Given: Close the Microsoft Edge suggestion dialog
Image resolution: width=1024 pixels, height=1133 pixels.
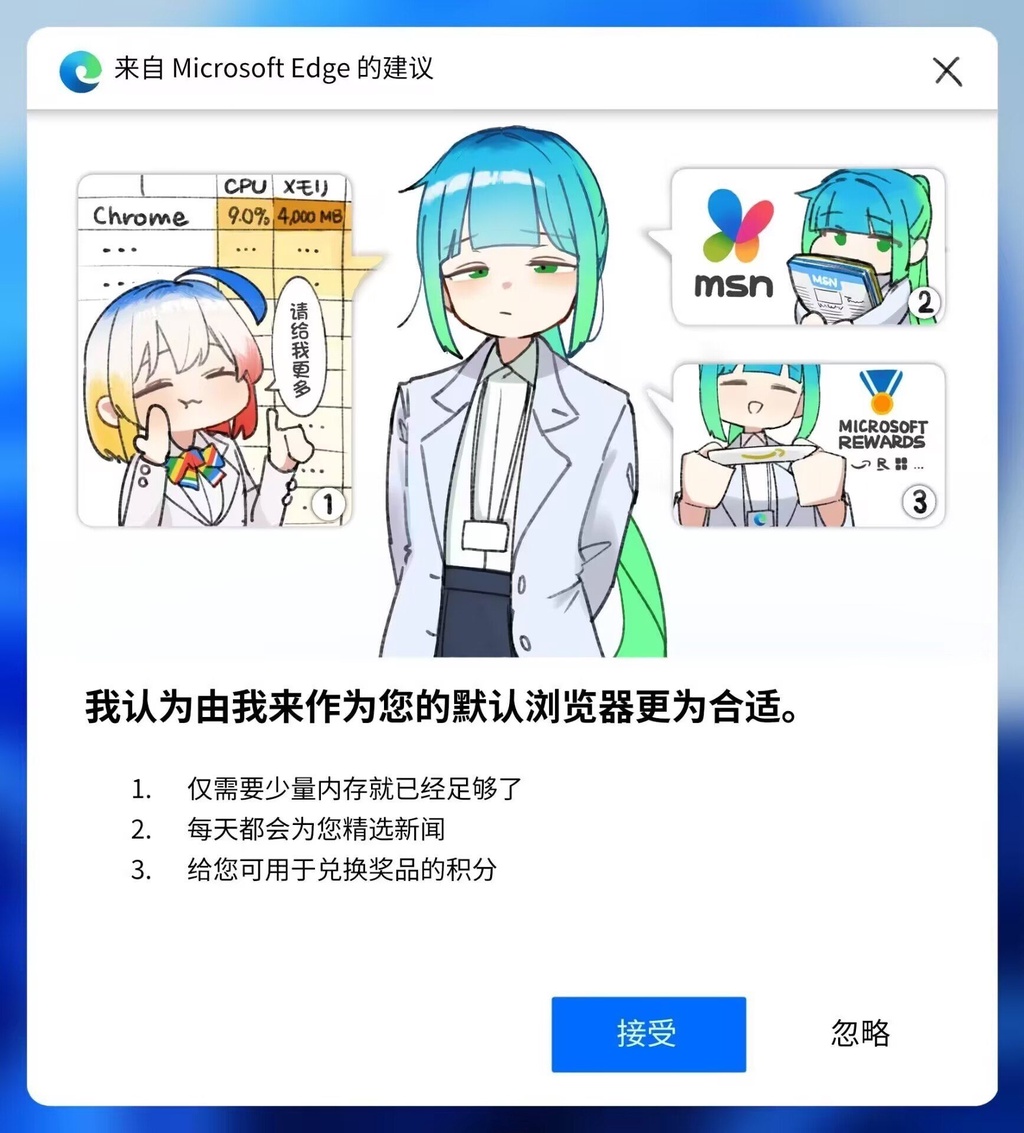Looking at the screenshot, I should click(x=946, y=71).
